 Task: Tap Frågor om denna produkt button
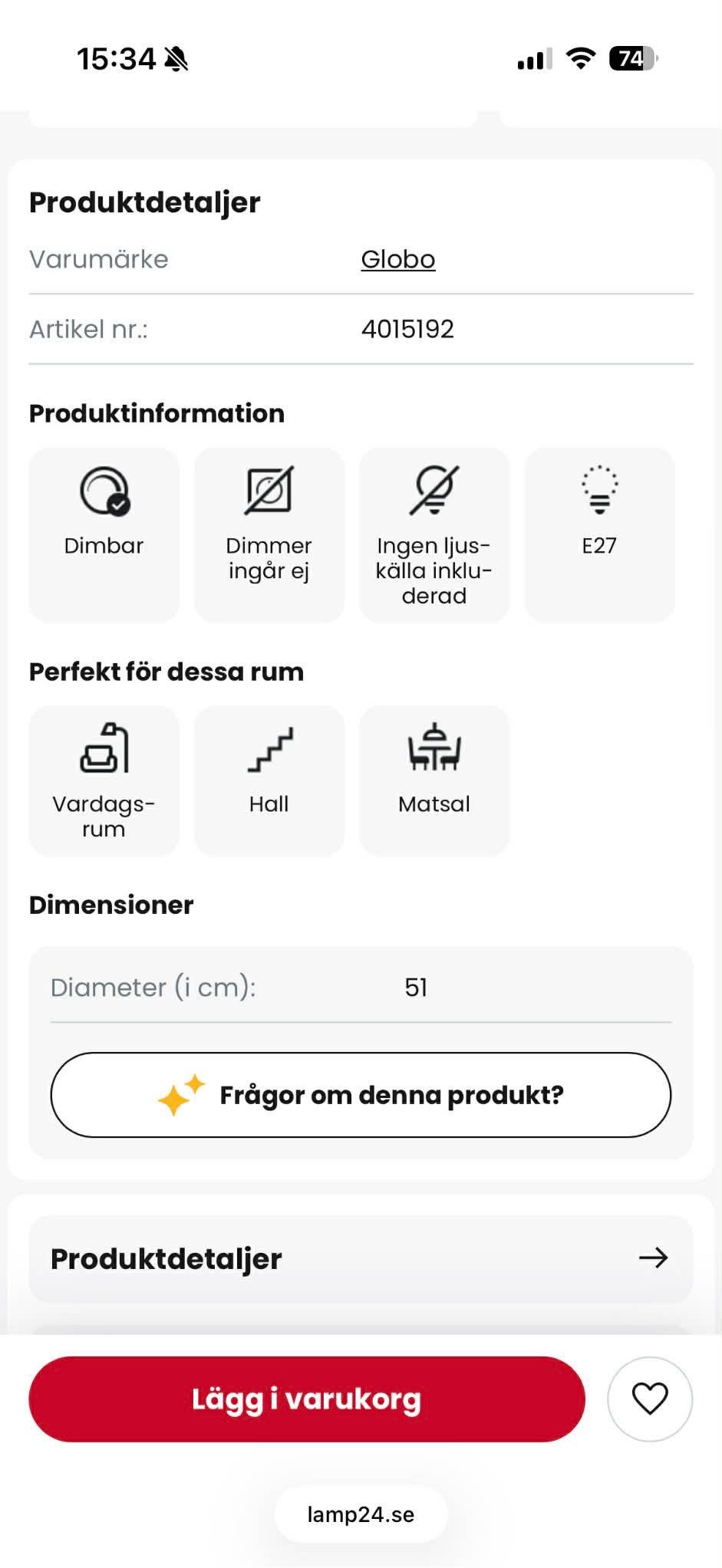(x=361, y=1094)
